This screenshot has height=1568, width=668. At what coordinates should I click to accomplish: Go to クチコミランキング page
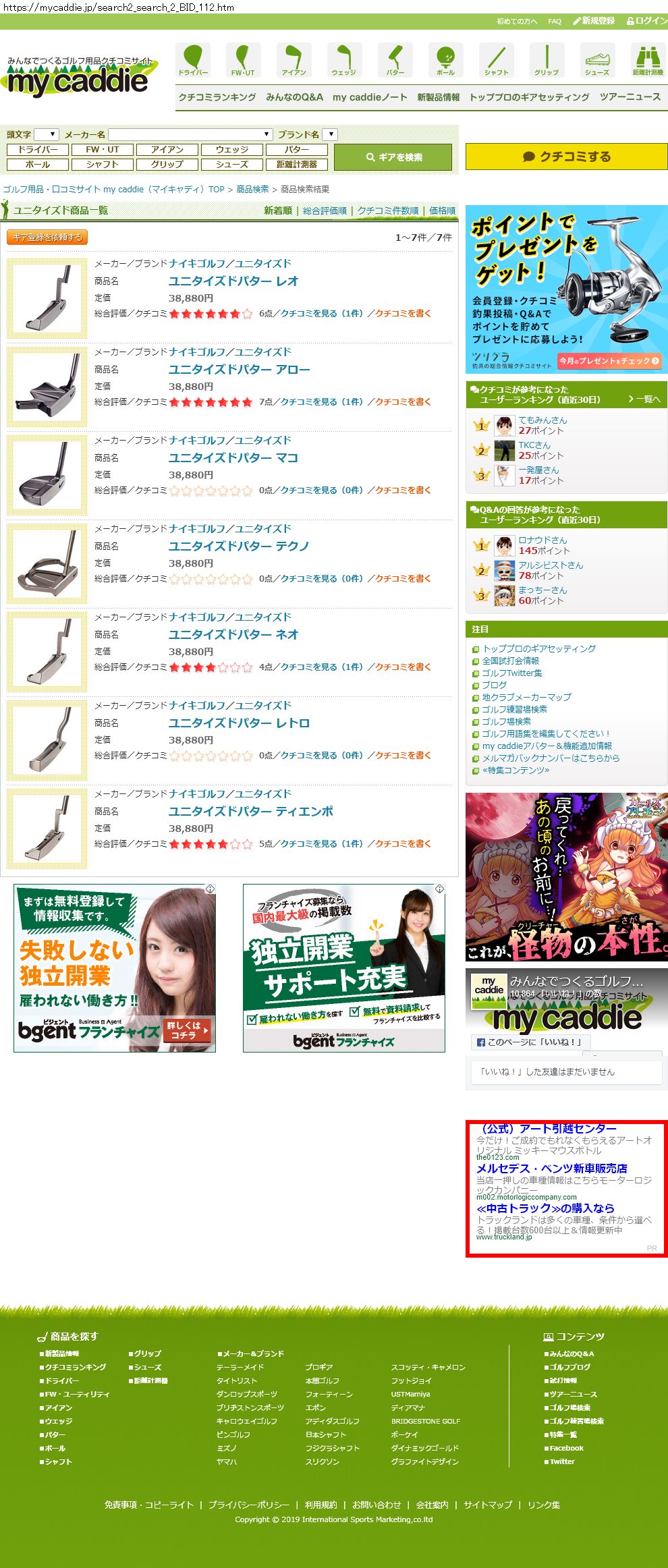click(217, 97)
